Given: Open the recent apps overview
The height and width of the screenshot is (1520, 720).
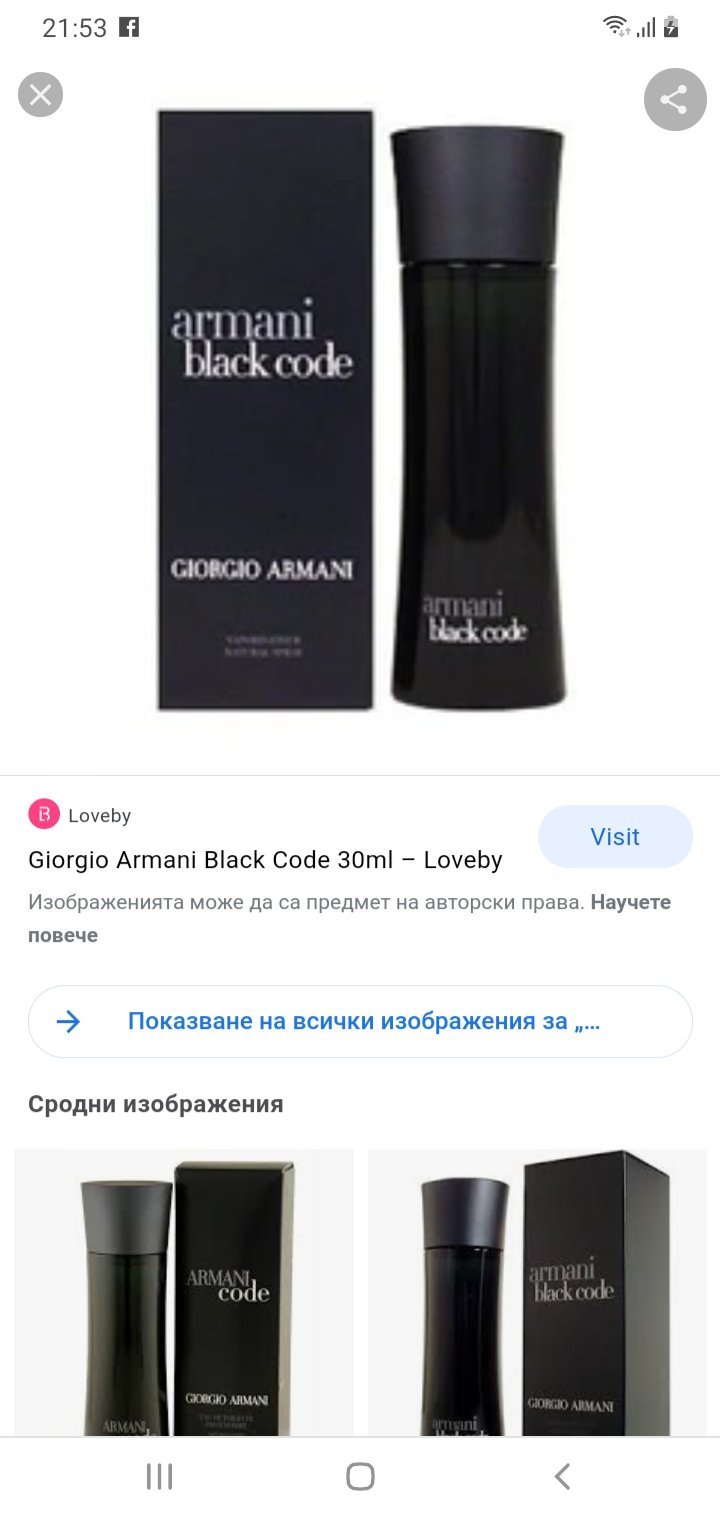Looking at the screenshot, I should 159,1476.
